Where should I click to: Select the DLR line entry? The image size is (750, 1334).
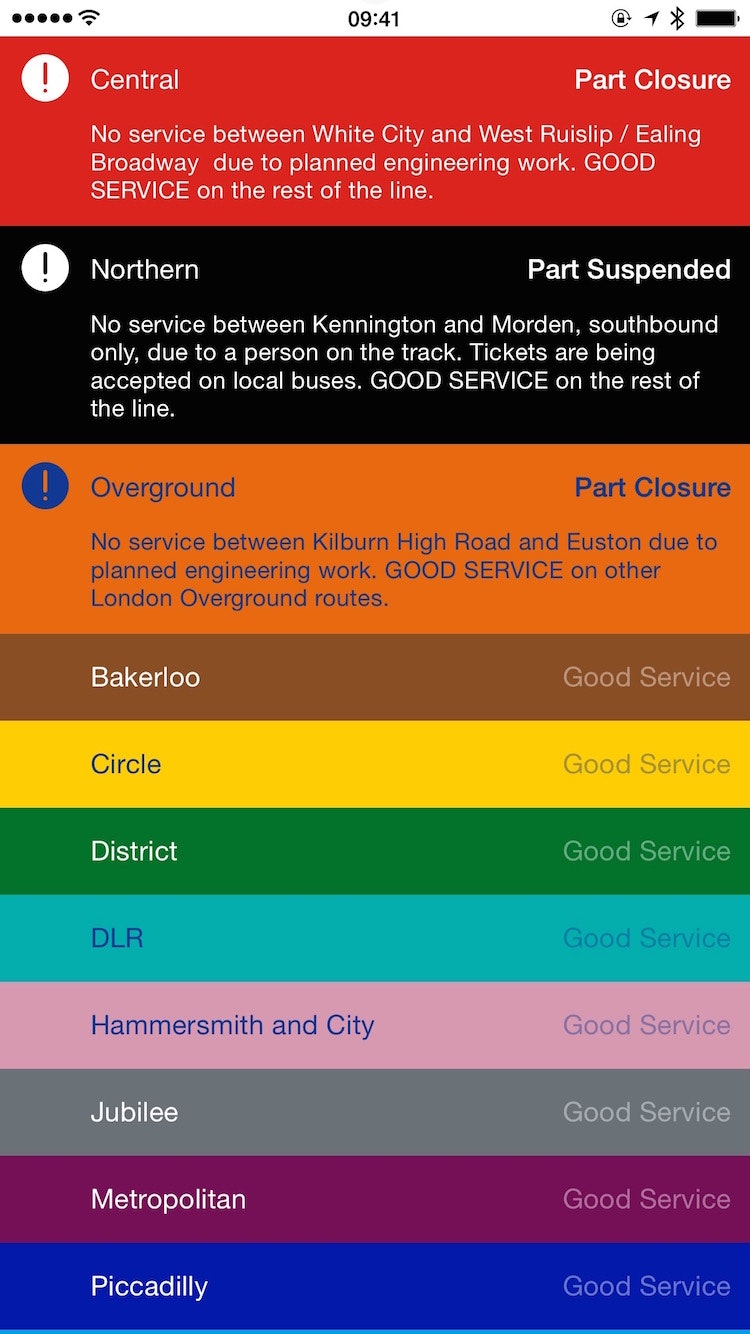click(x=375, y=938)
